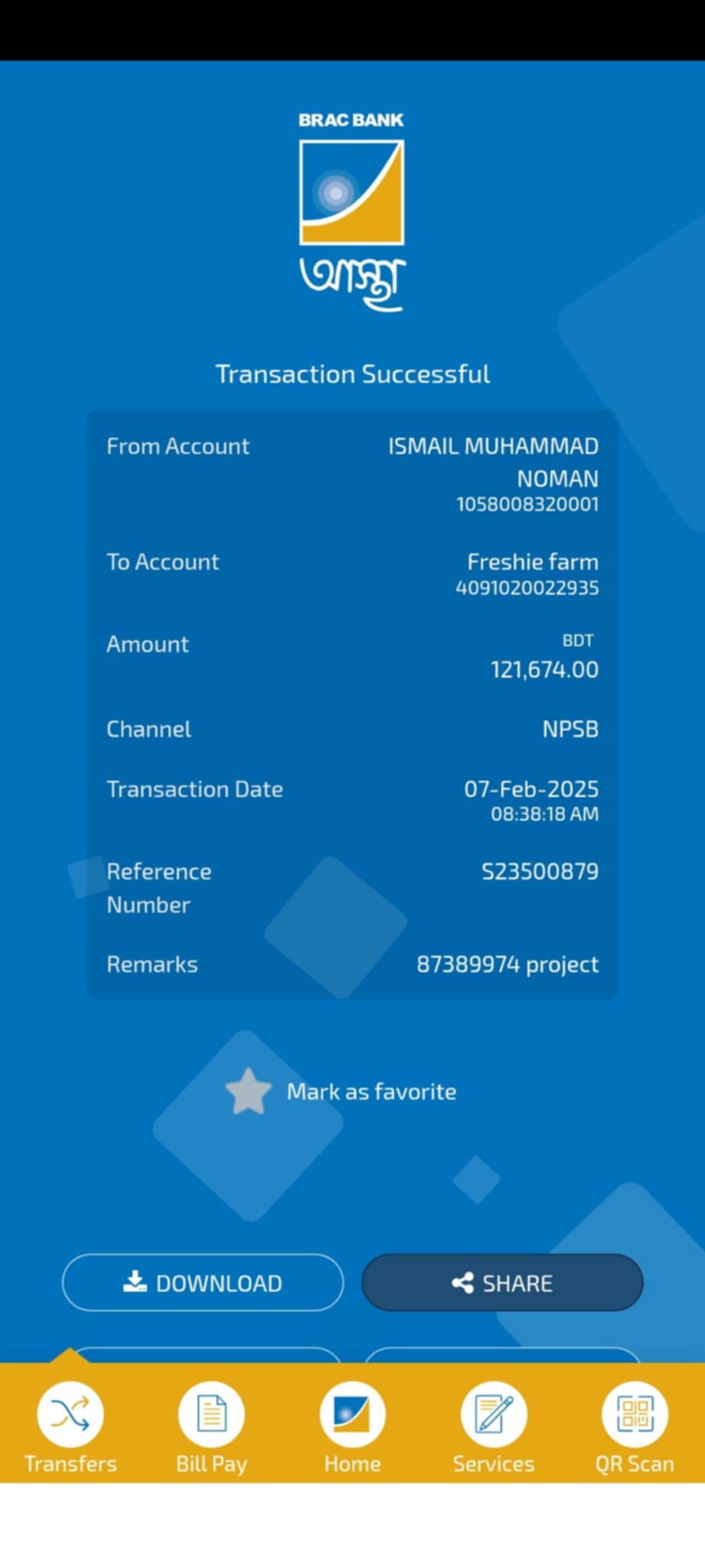The image size is (705, 1568).
Task: Download the transaction receipt
Action: [x=203, y=1282]
